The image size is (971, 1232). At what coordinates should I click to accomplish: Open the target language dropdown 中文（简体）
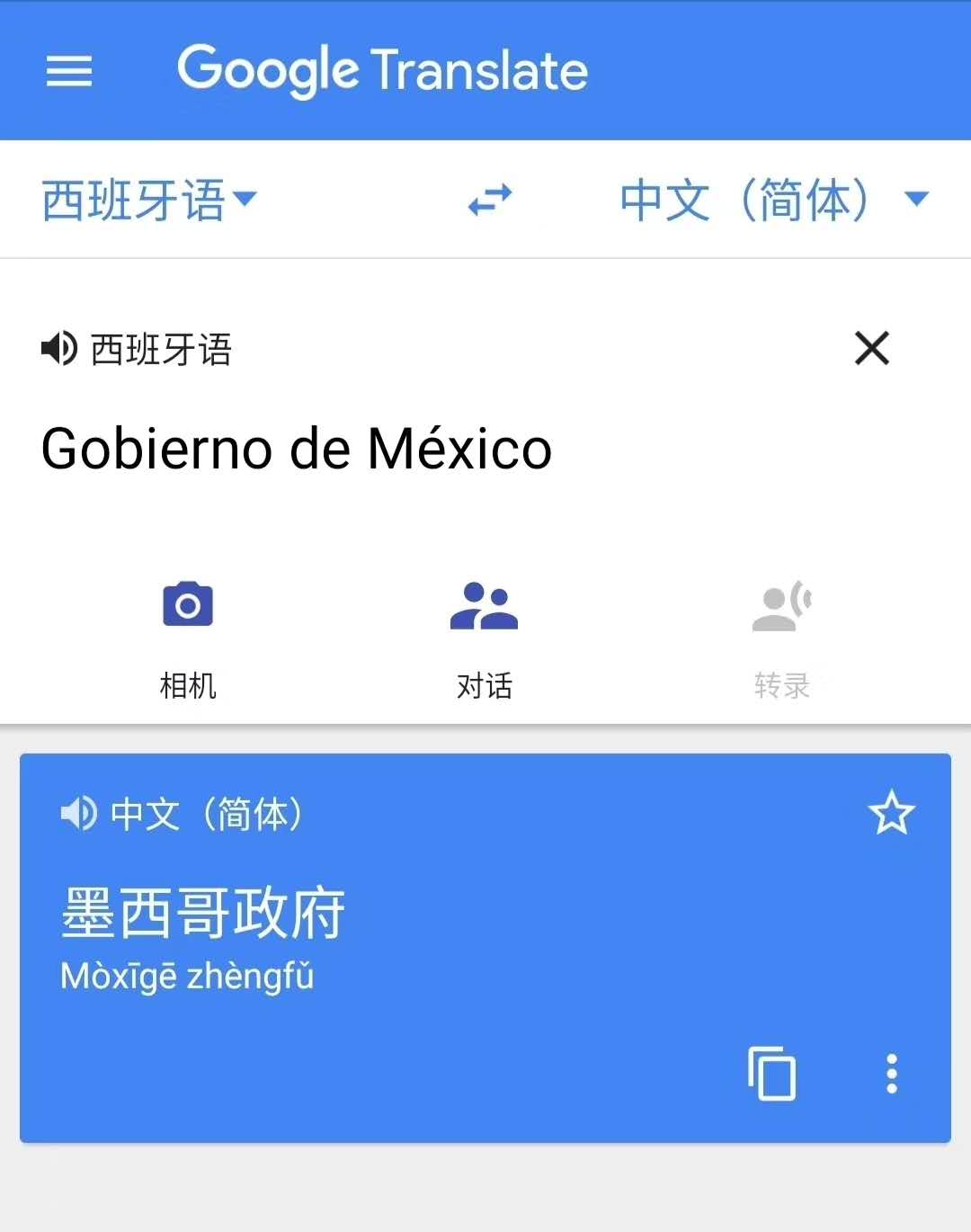[x=773, y=200]
